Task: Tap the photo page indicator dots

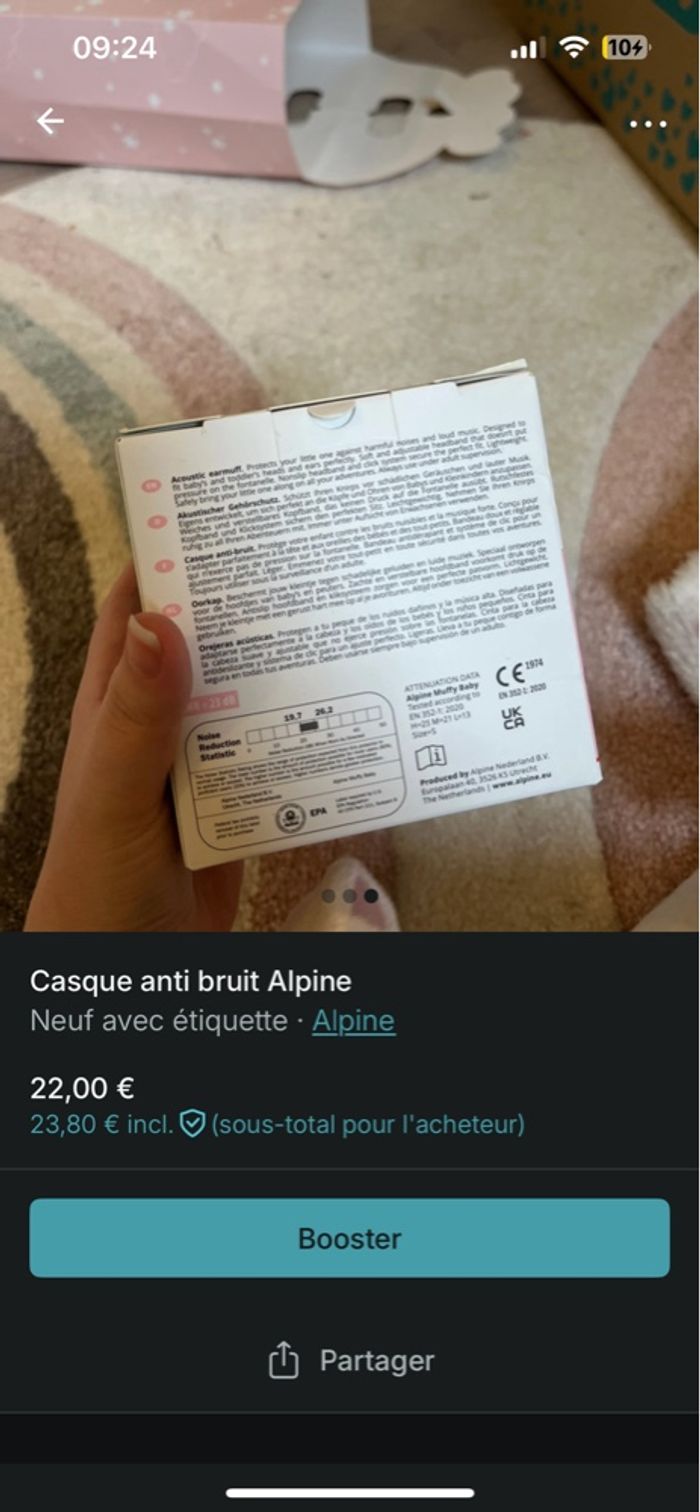Action: pos(349,896)
